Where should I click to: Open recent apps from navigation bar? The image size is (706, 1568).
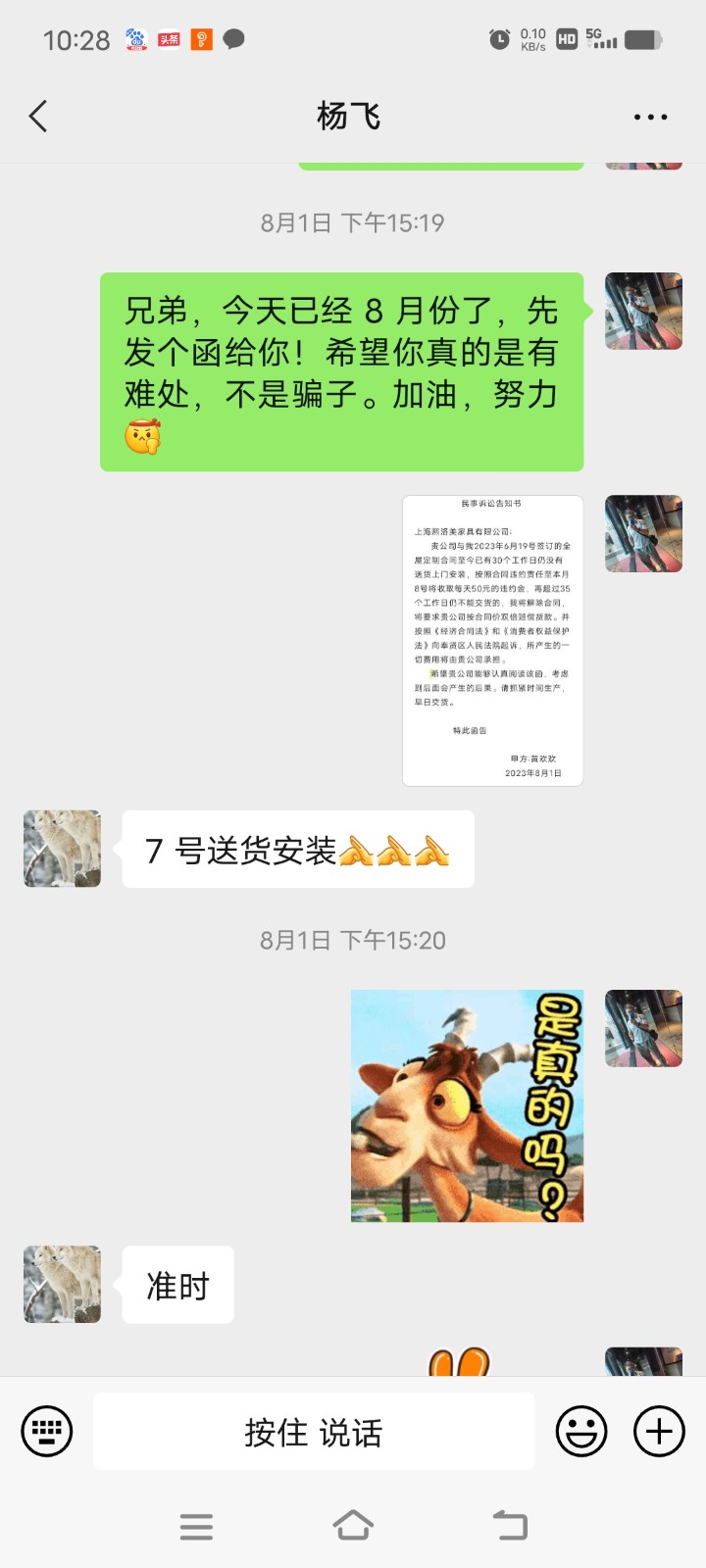[x=196, y=1526]
